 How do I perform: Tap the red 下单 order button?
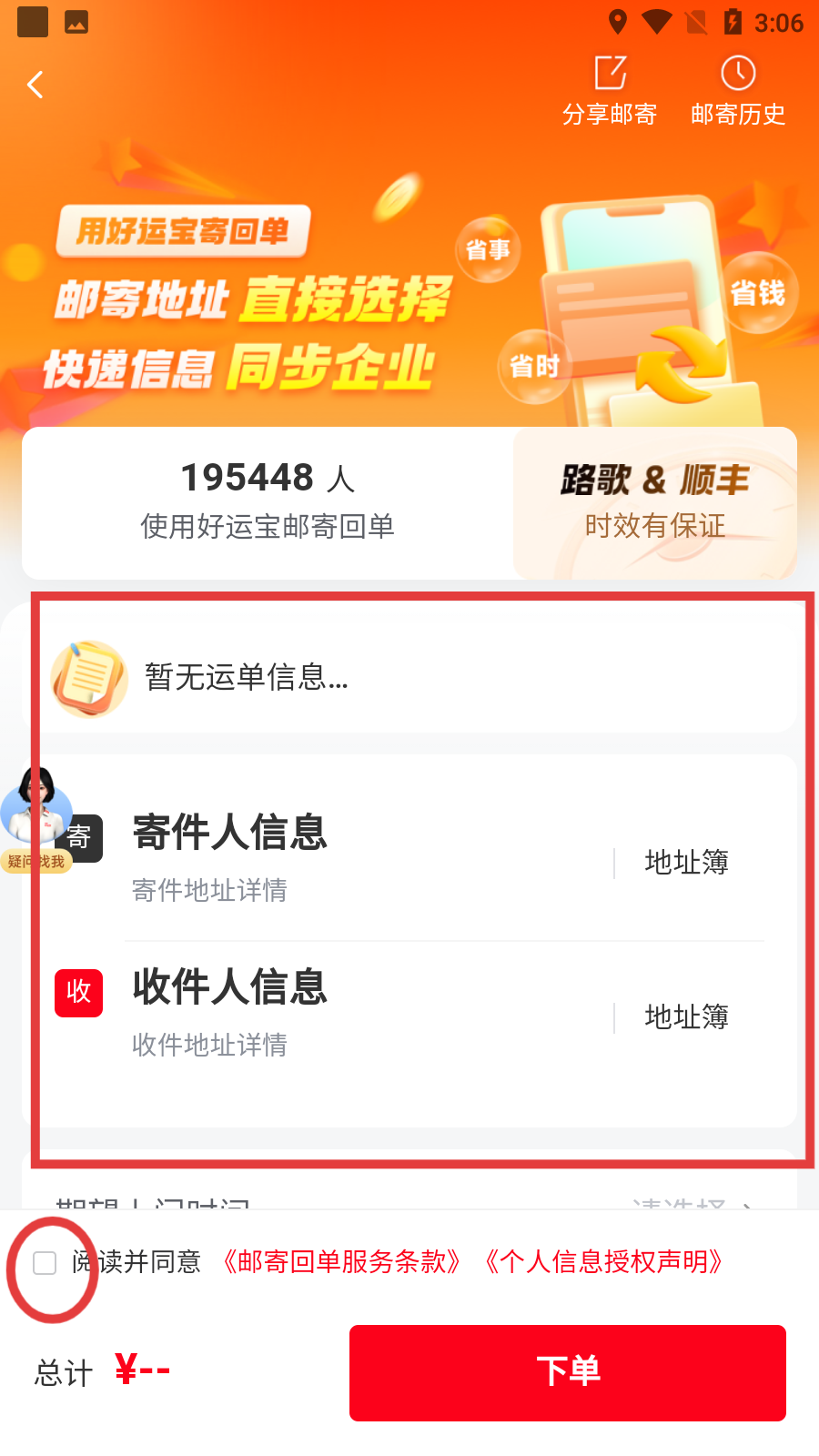(x=567, y=1372)
